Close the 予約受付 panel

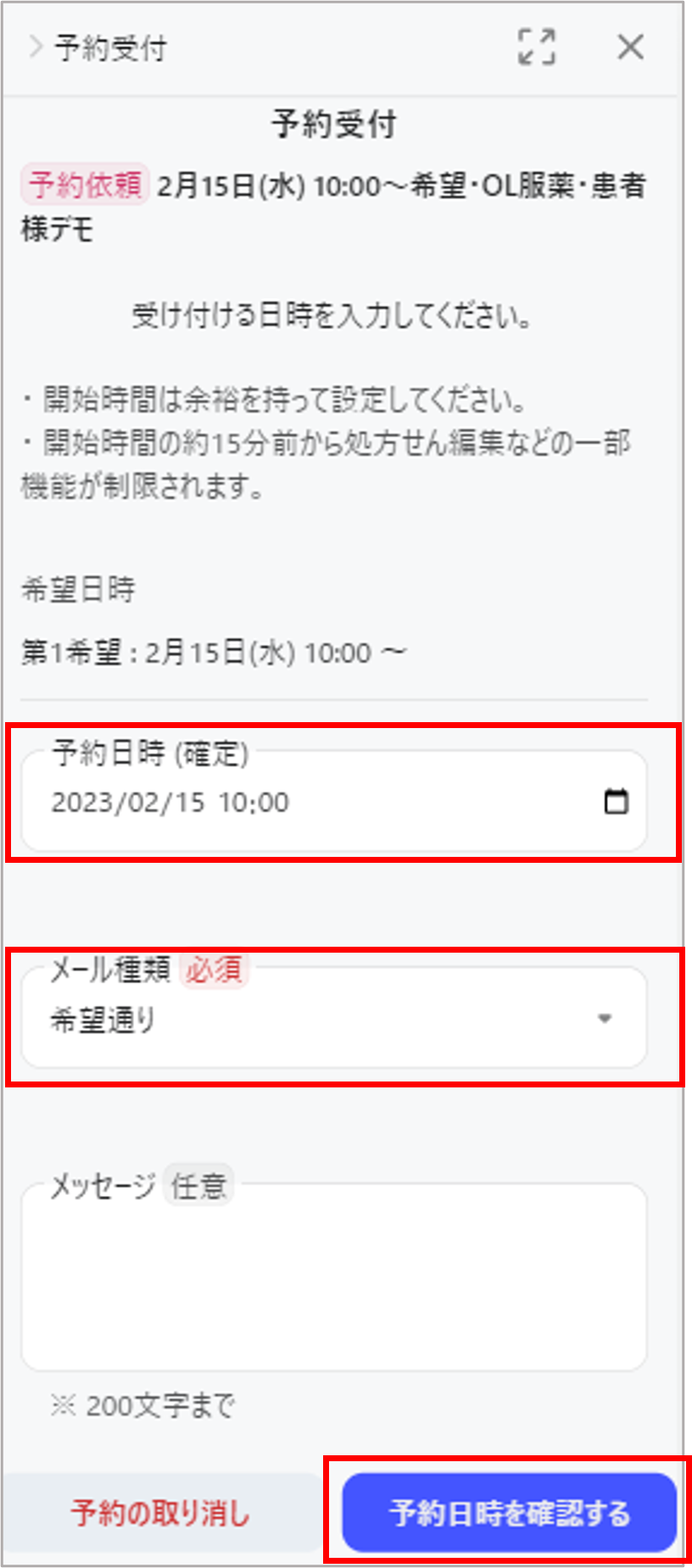click(x=630, y=47)
